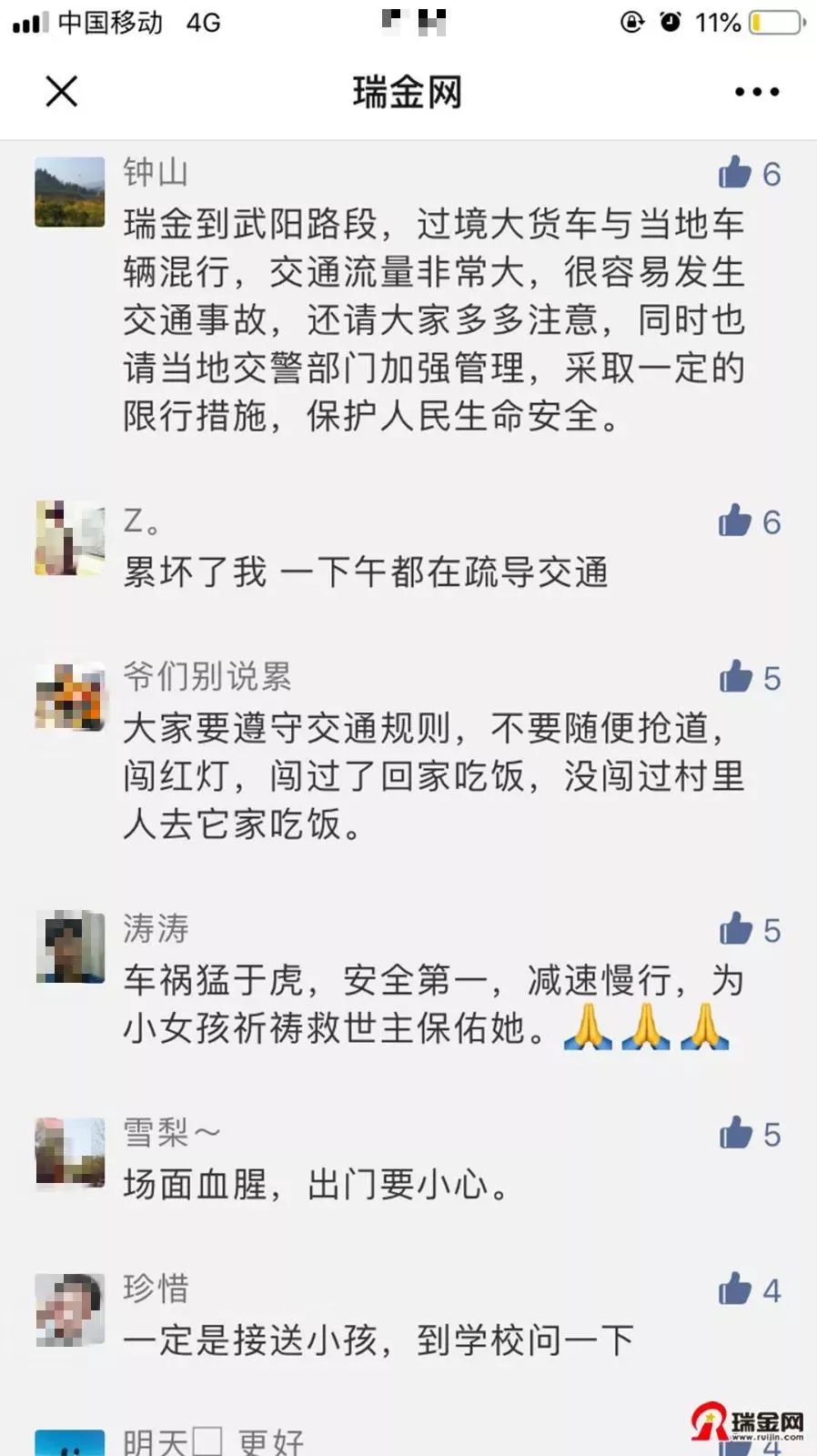817x1456 pixels.
Task: Like the comment by Z。
Action: point(735,521)
